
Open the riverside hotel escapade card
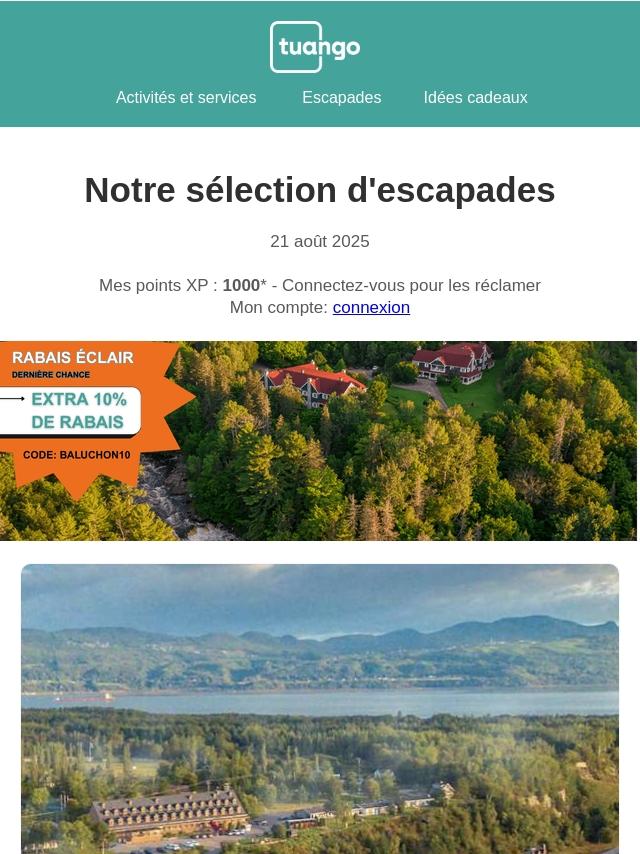pos(320,708)
